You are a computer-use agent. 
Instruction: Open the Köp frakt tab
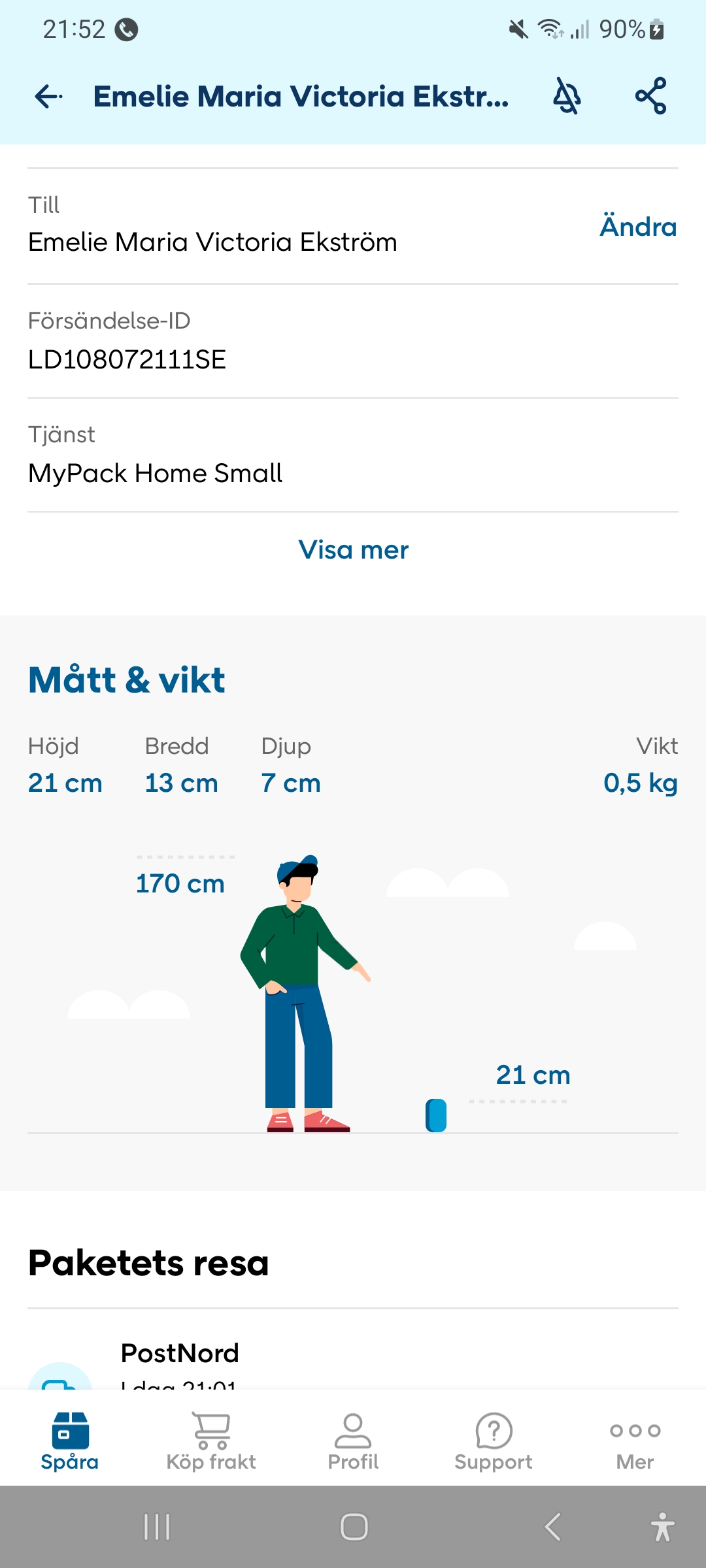pyautogui.click(x=211, y=1441)
